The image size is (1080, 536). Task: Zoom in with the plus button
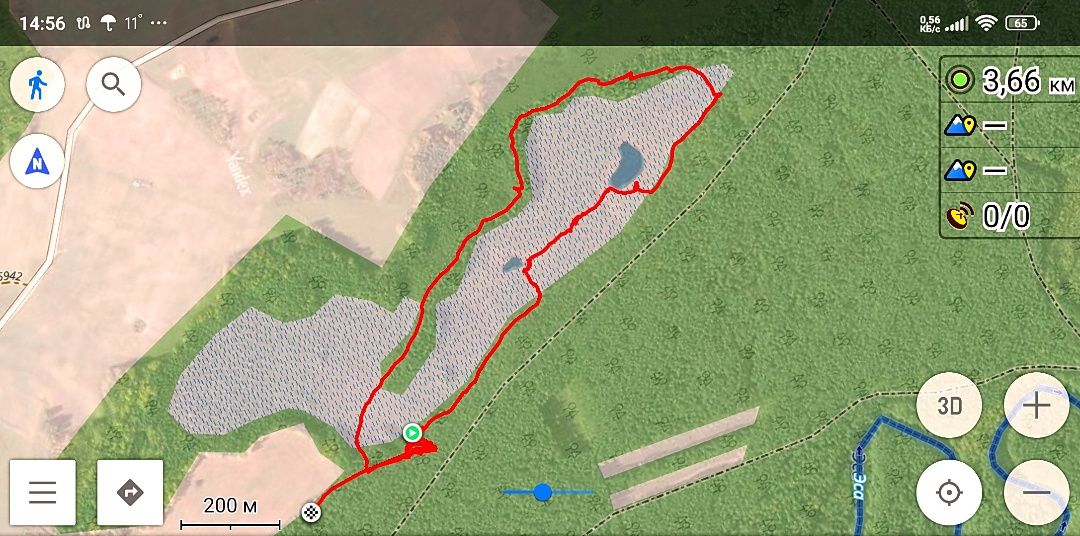click(x=1036, y=405)
